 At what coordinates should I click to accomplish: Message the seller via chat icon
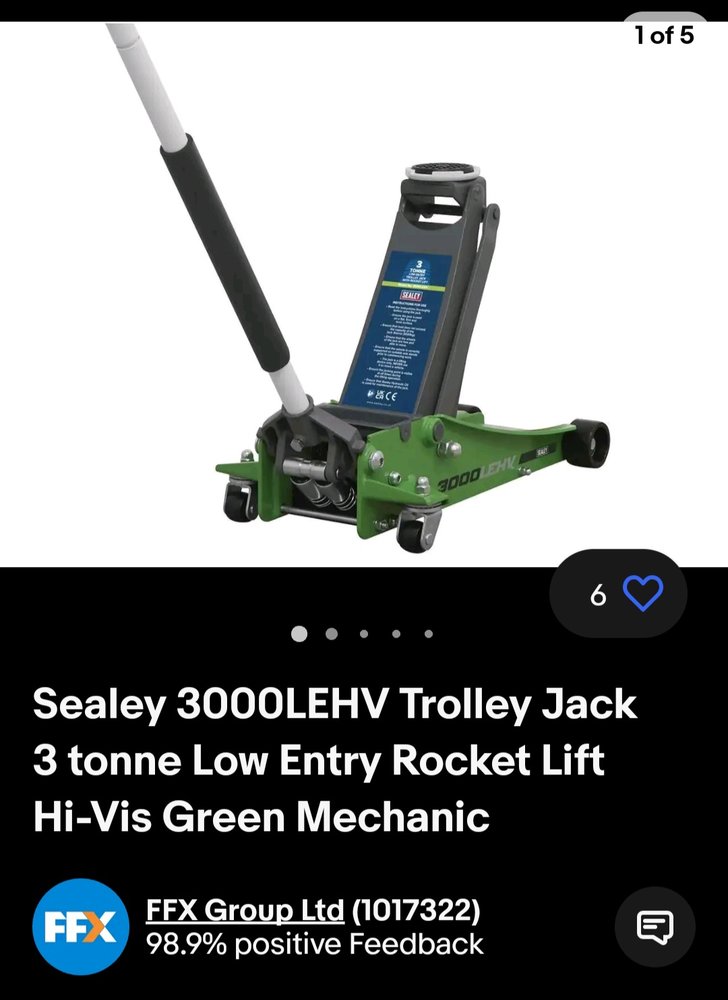[x=654, y=926]
